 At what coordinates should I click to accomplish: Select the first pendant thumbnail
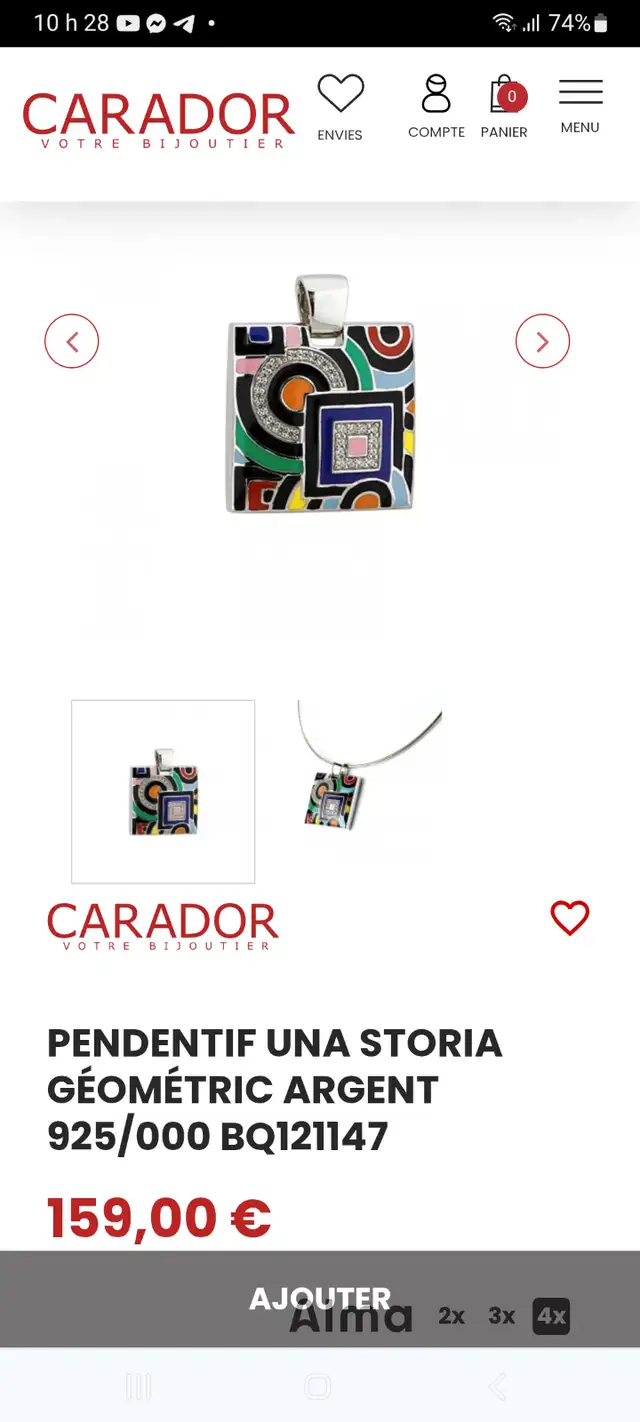pos(163,792)
